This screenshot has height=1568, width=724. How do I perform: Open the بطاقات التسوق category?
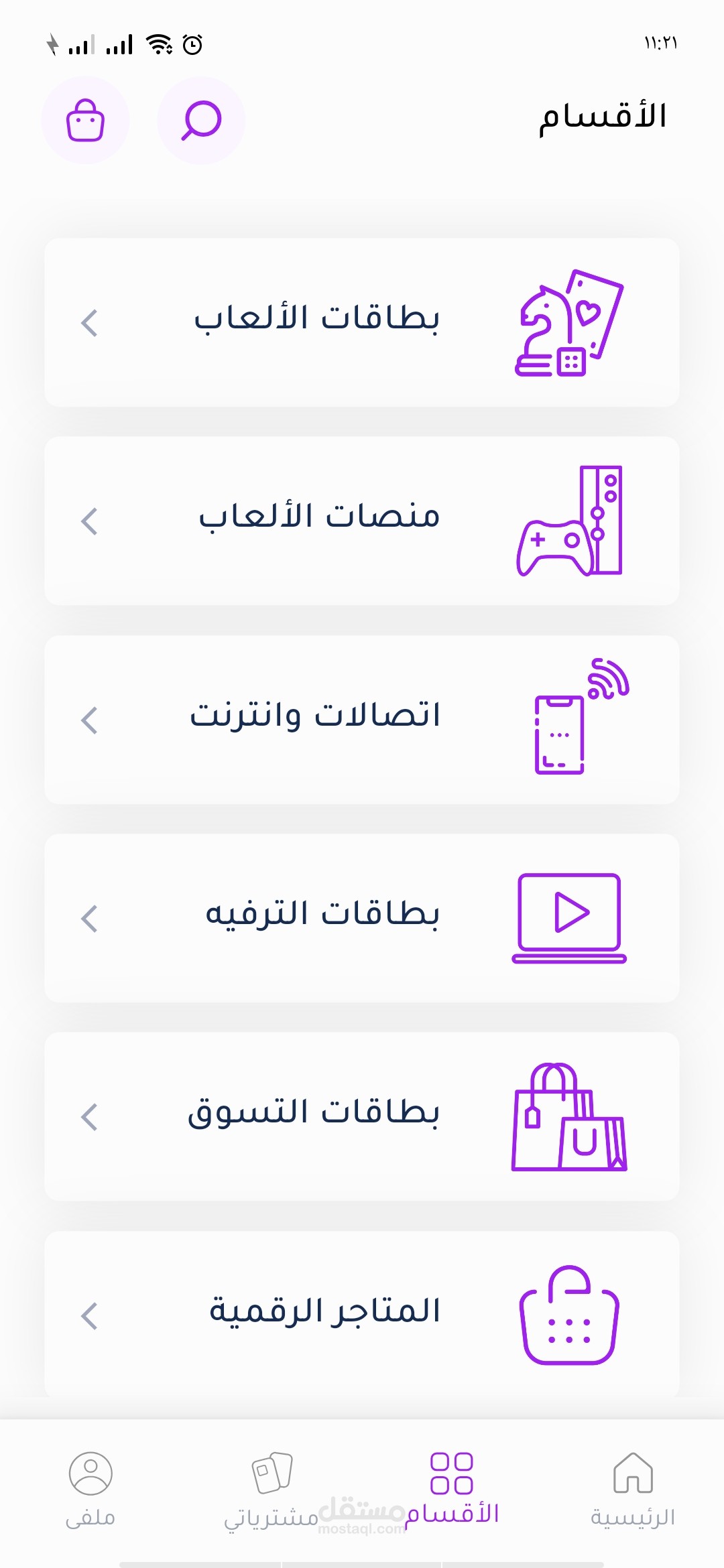pos(362,1116)
